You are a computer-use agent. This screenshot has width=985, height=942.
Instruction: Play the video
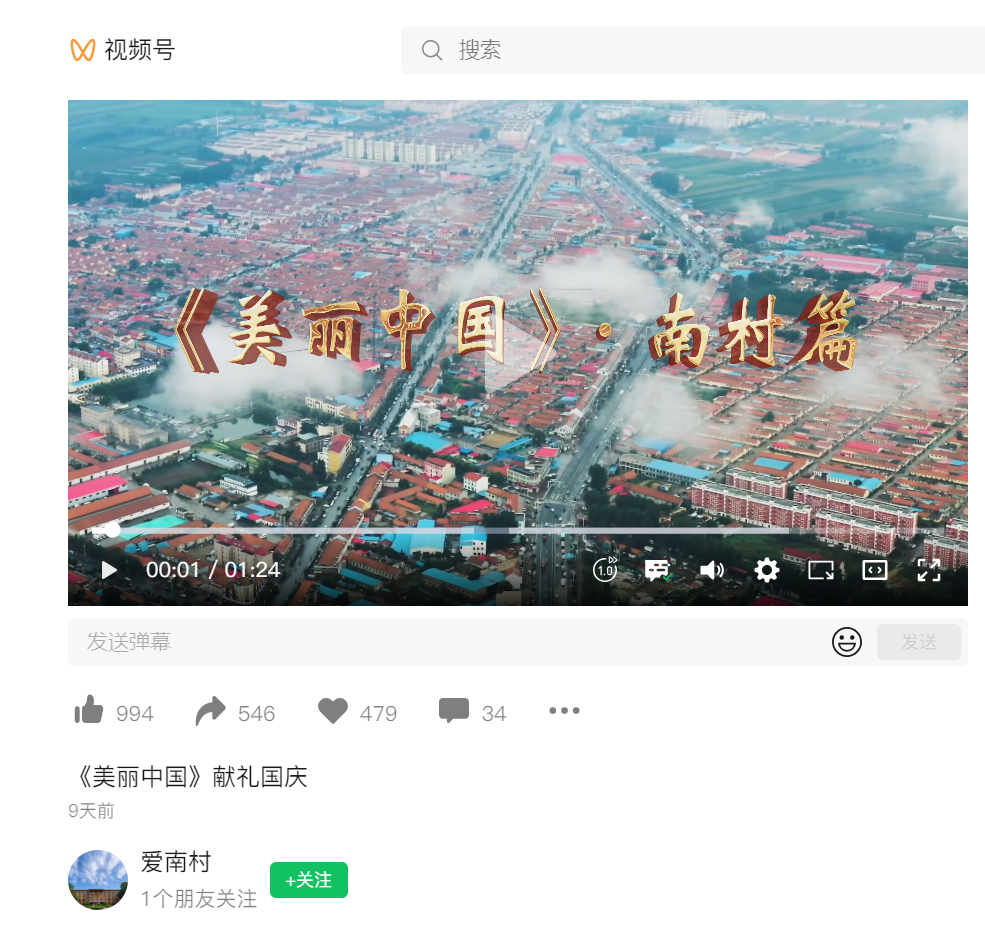pos(109,570)
